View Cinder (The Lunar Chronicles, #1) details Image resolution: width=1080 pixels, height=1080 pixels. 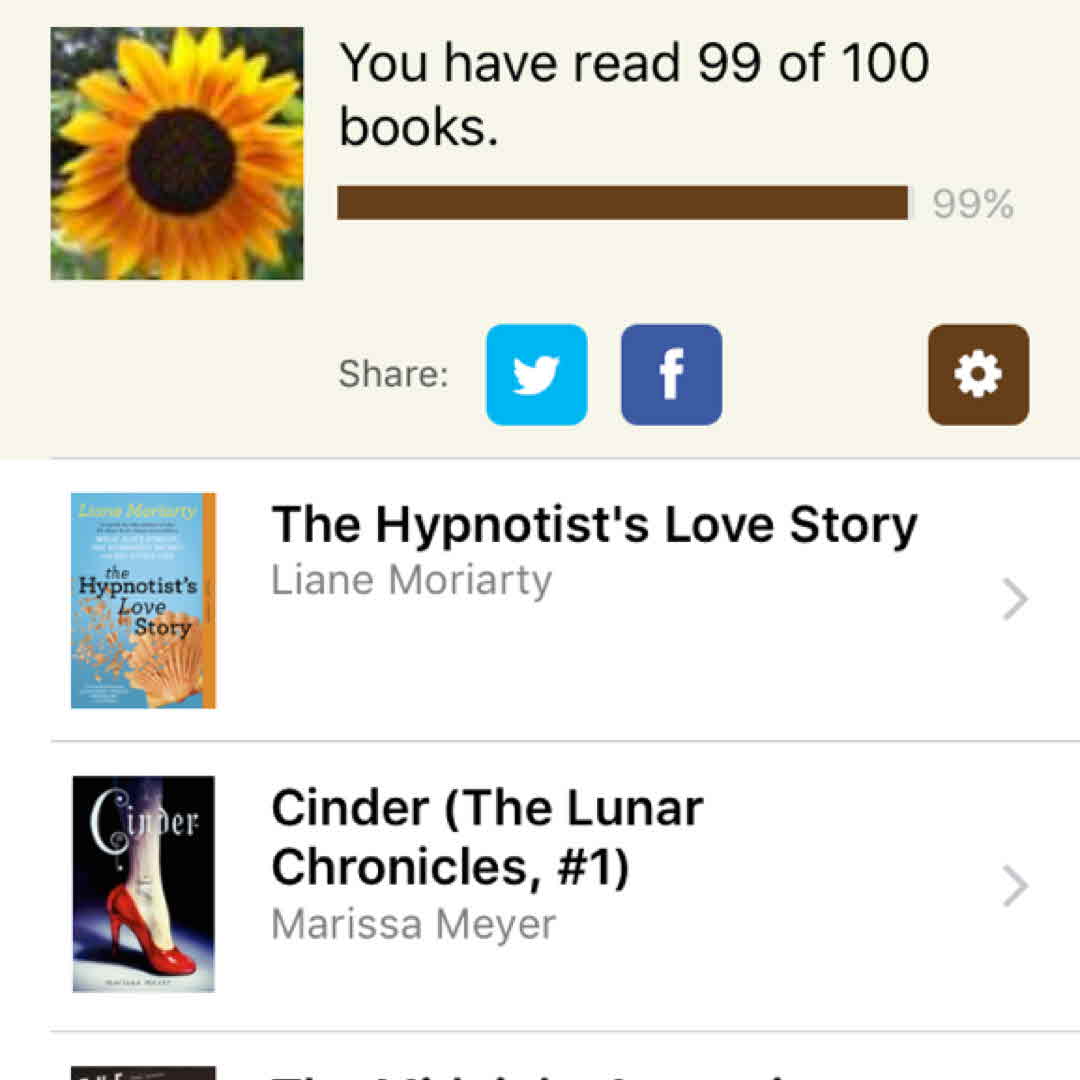[x=487, y=838]
